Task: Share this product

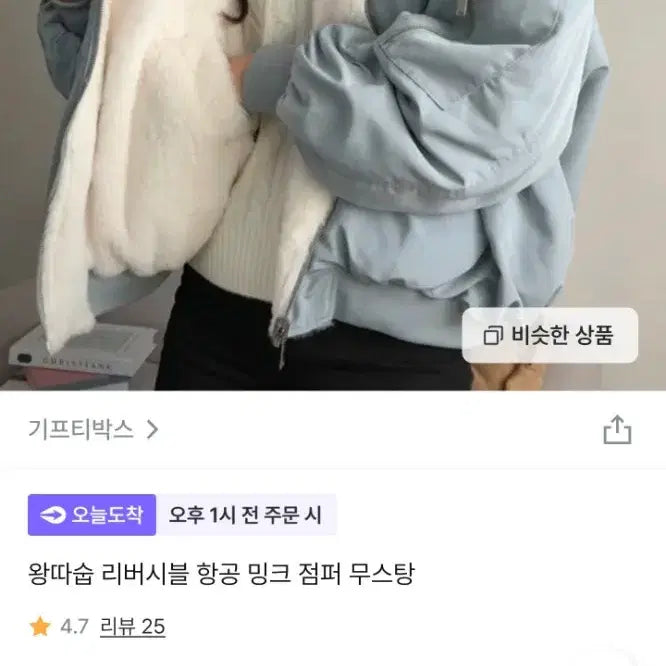Action: tap(617, 430)
